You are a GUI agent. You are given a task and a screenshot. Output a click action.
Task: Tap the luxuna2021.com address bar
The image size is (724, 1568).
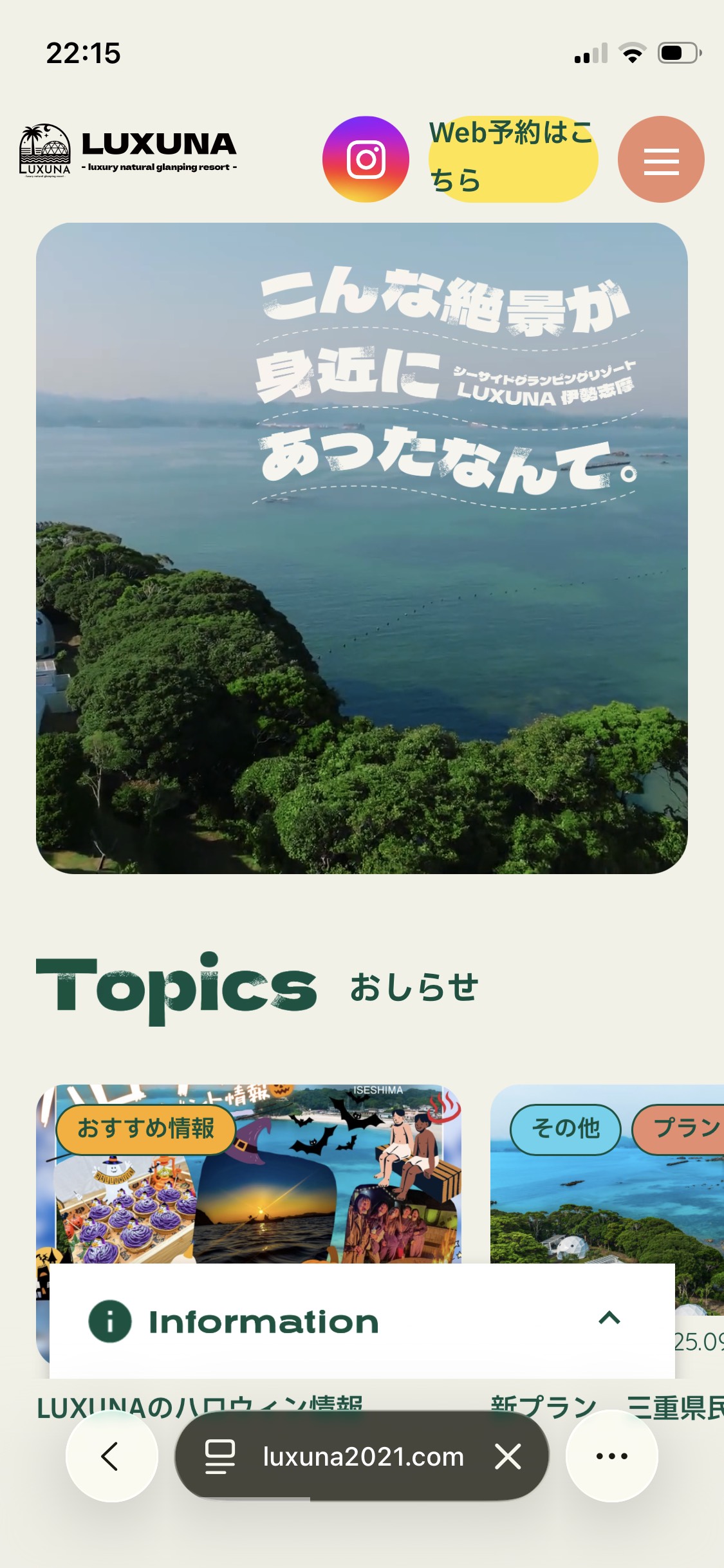(363, 1456)
